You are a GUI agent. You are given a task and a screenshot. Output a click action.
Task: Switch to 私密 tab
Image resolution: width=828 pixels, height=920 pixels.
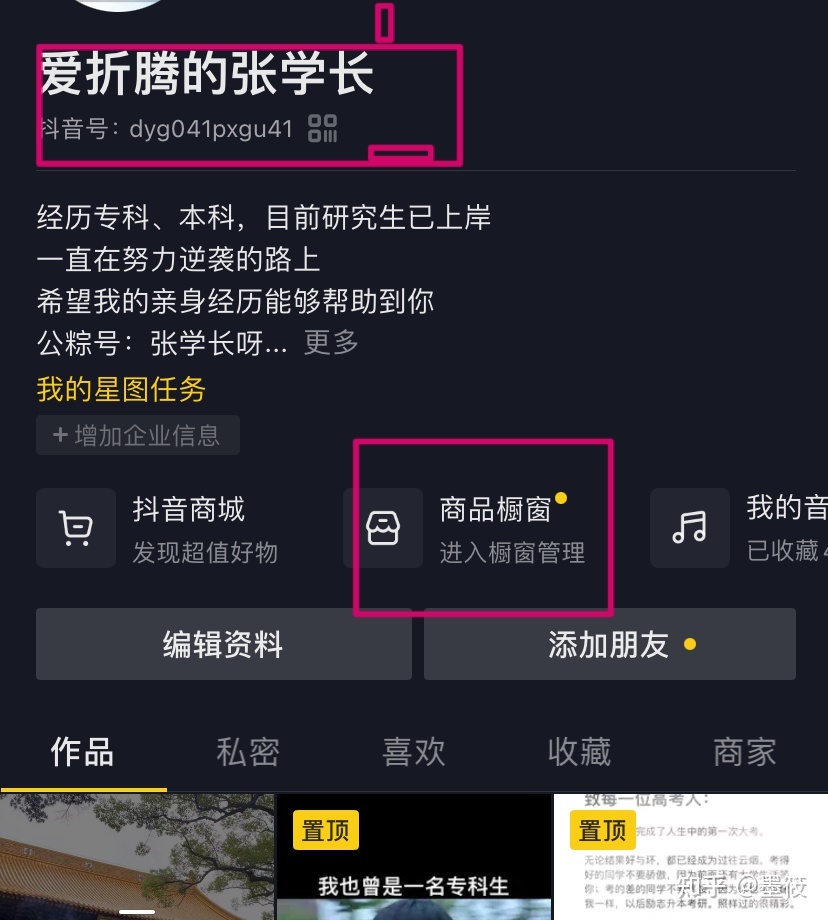pos(248,752)
